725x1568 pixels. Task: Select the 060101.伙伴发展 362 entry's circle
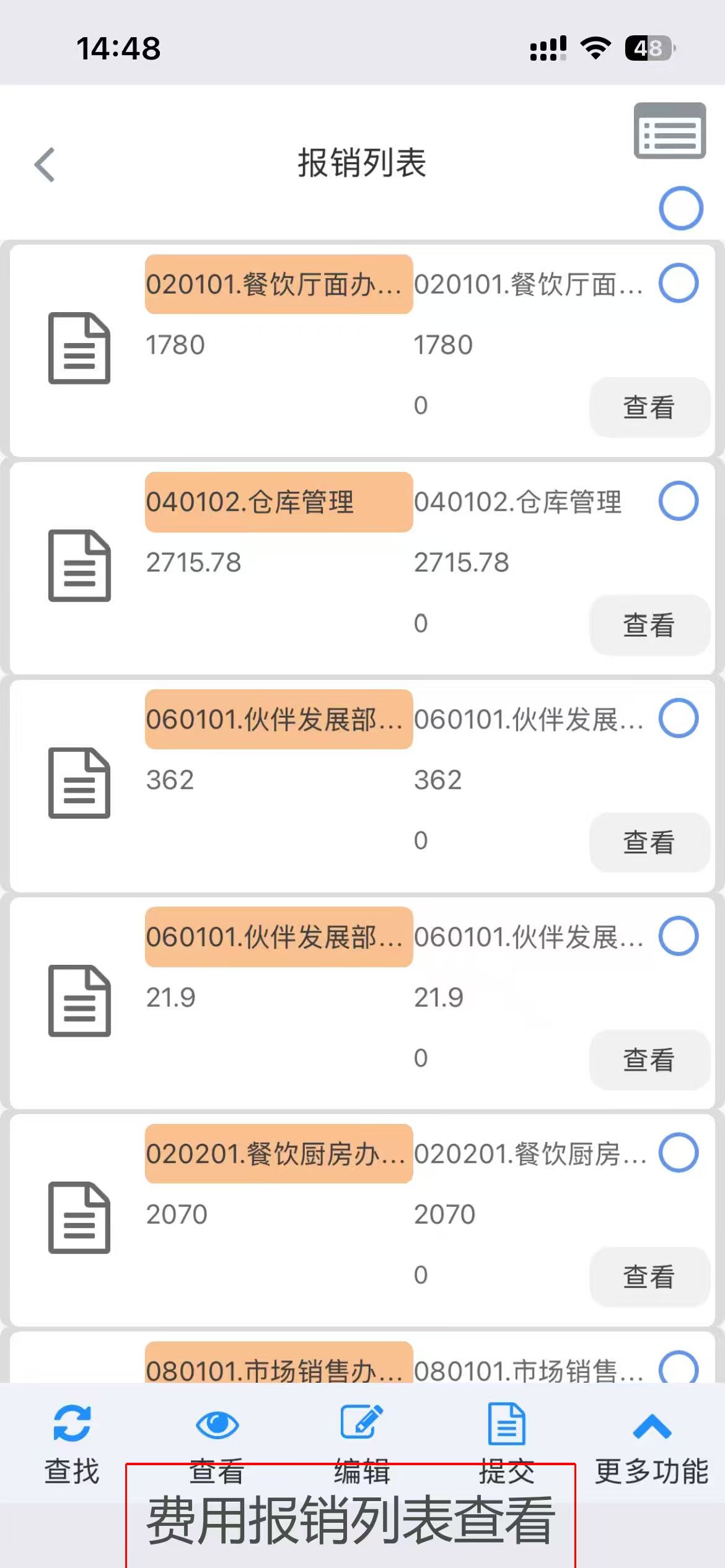(x=679, y=718)
